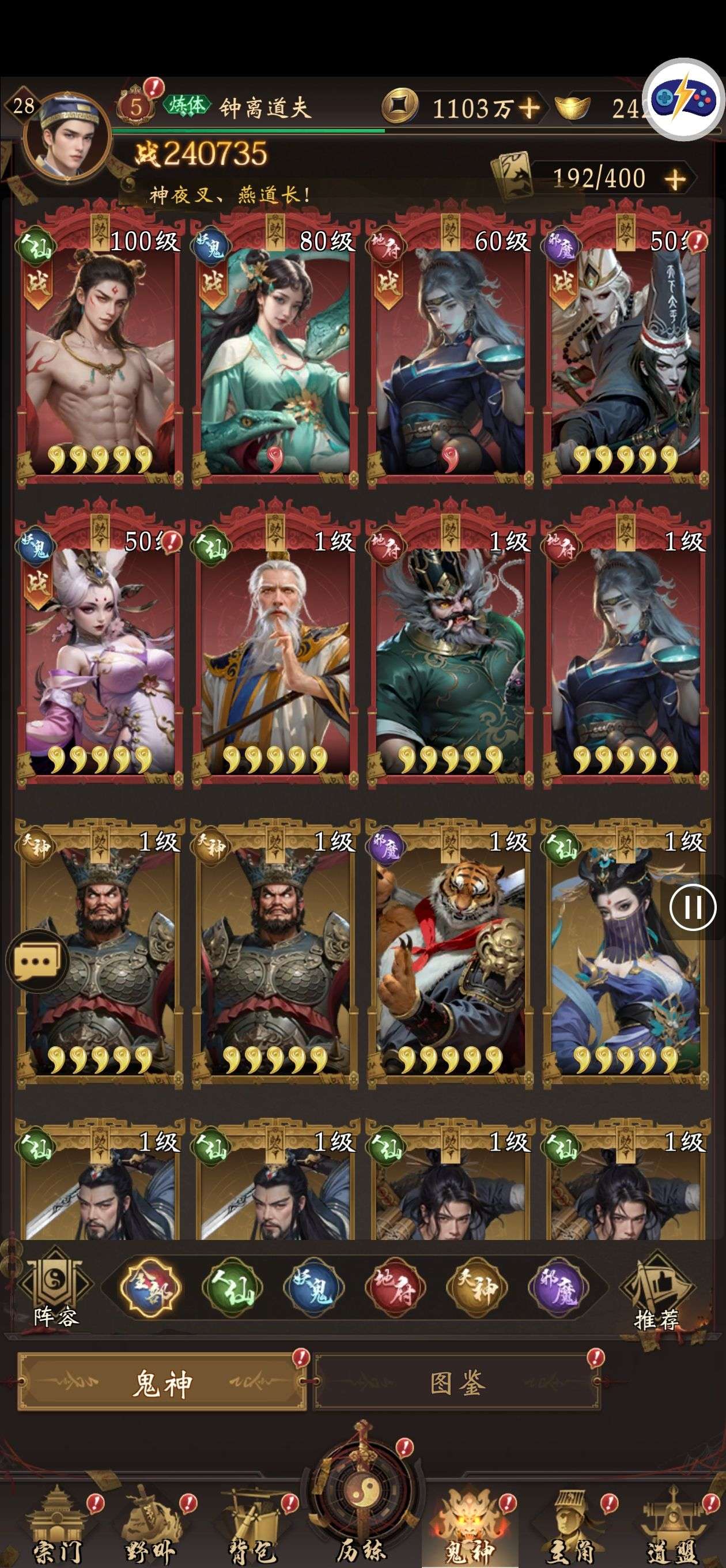This screenshot has height=1568, width=726.
Task: Add more coins with the plus button
Action: [x=528, y=108]
